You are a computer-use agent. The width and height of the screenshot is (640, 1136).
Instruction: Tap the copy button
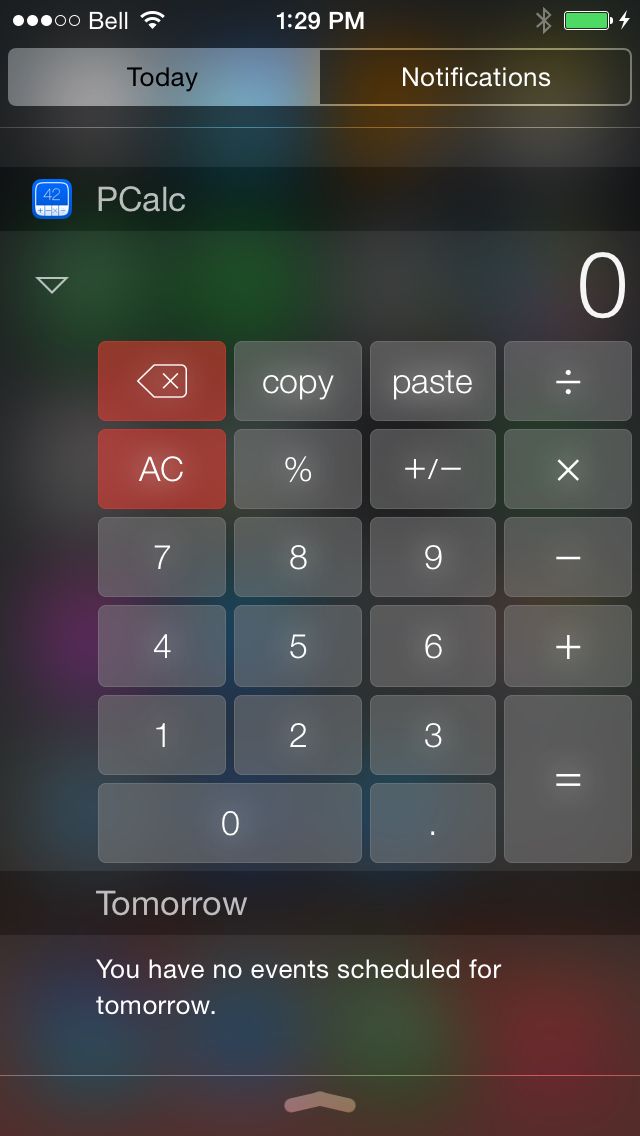click(x=298, y=381)
